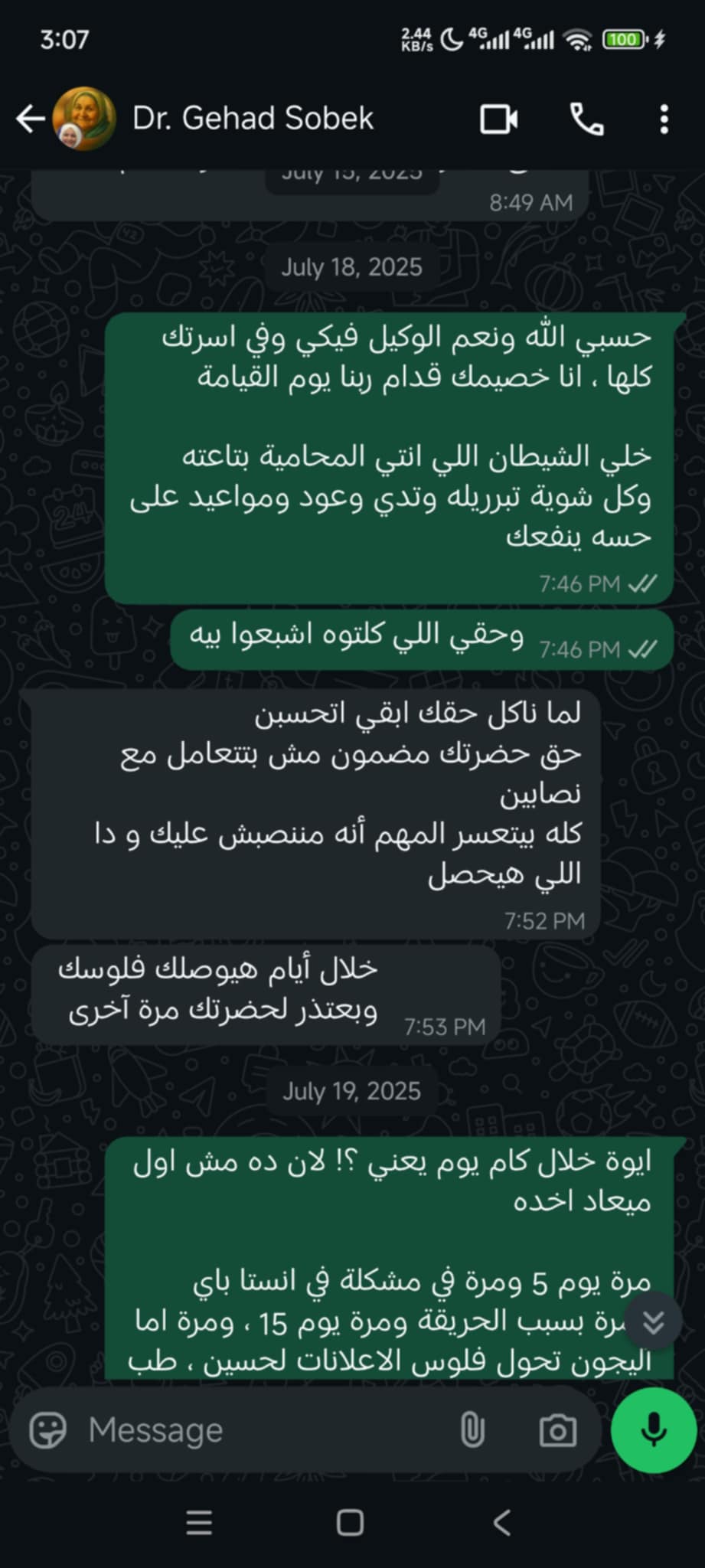Screen dimensions: 705x1568
Task: Open the three-dot overflow menu
Action: coord(664,119)
